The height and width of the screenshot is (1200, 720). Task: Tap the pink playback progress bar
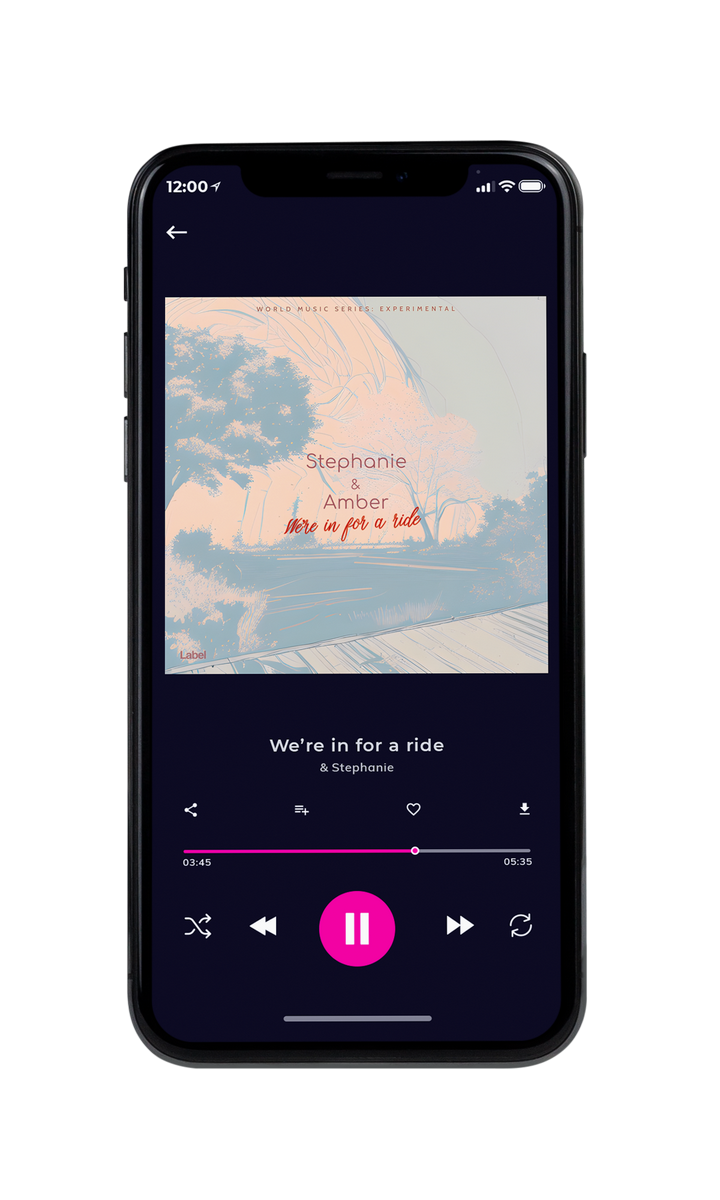pyautogui.click(x=357, y=851)
